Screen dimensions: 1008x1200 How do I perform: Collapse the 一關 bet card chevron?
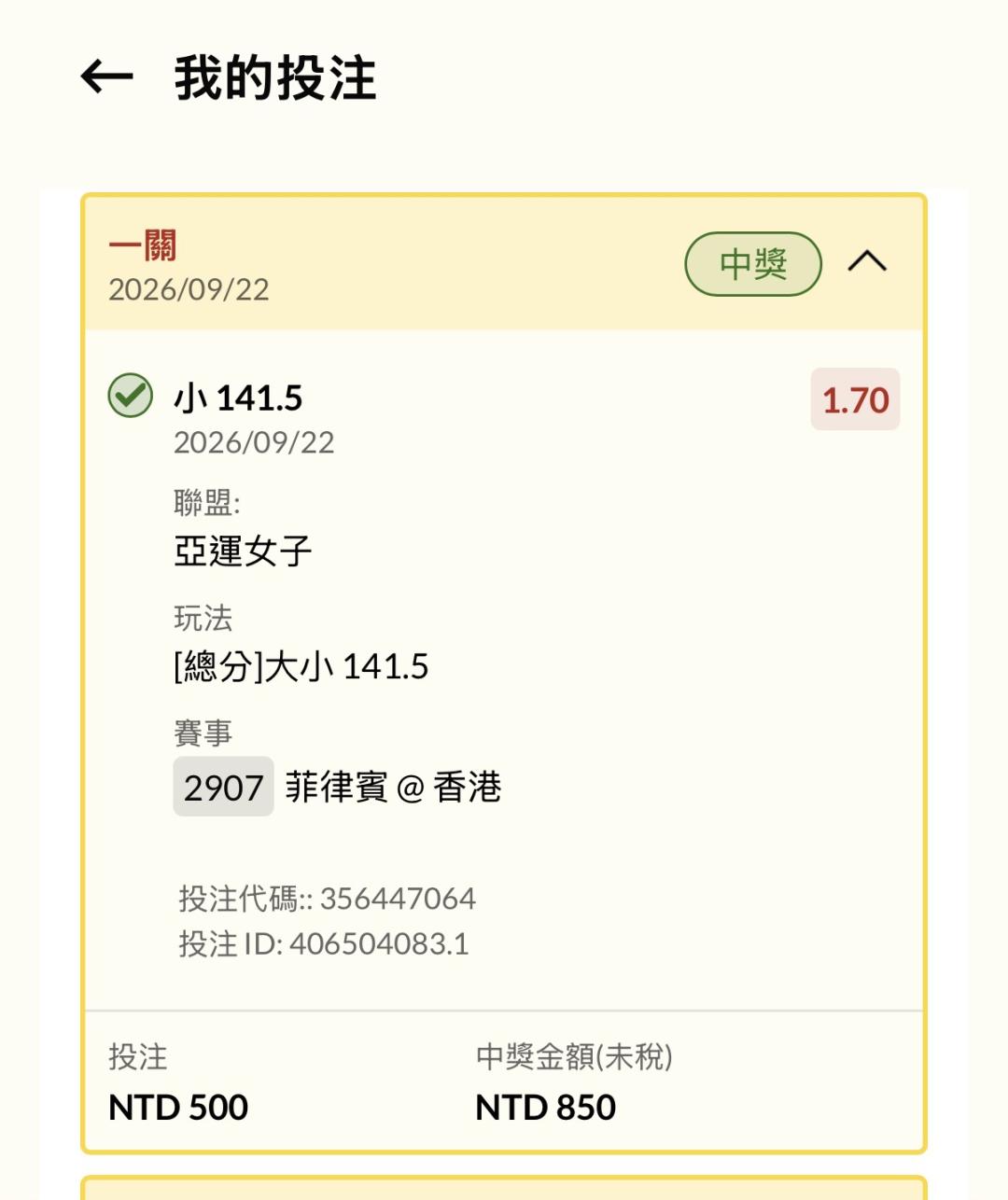(x=867, y=261)
